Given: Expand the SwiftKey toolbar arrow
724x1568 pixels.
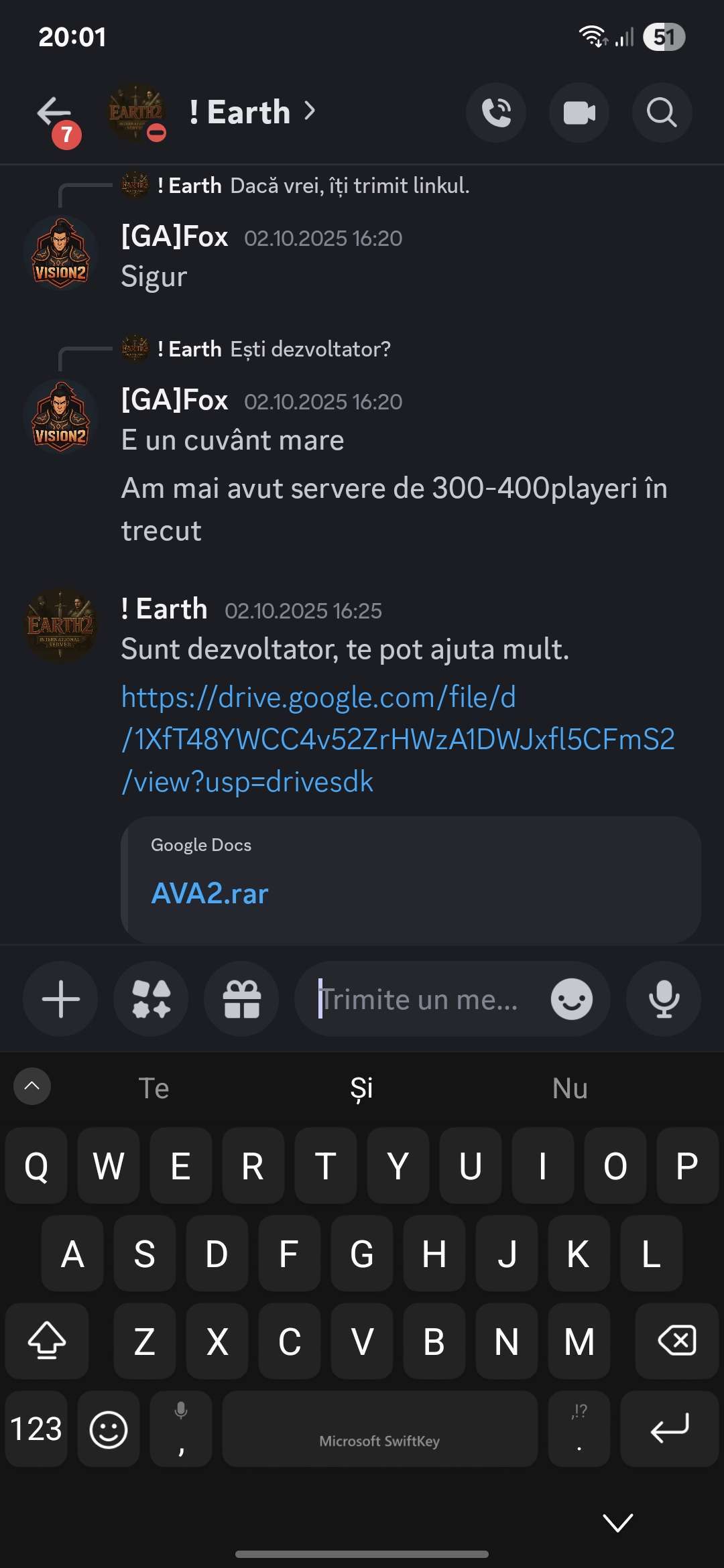Looking at the screenshot, I should [32, 1086].
